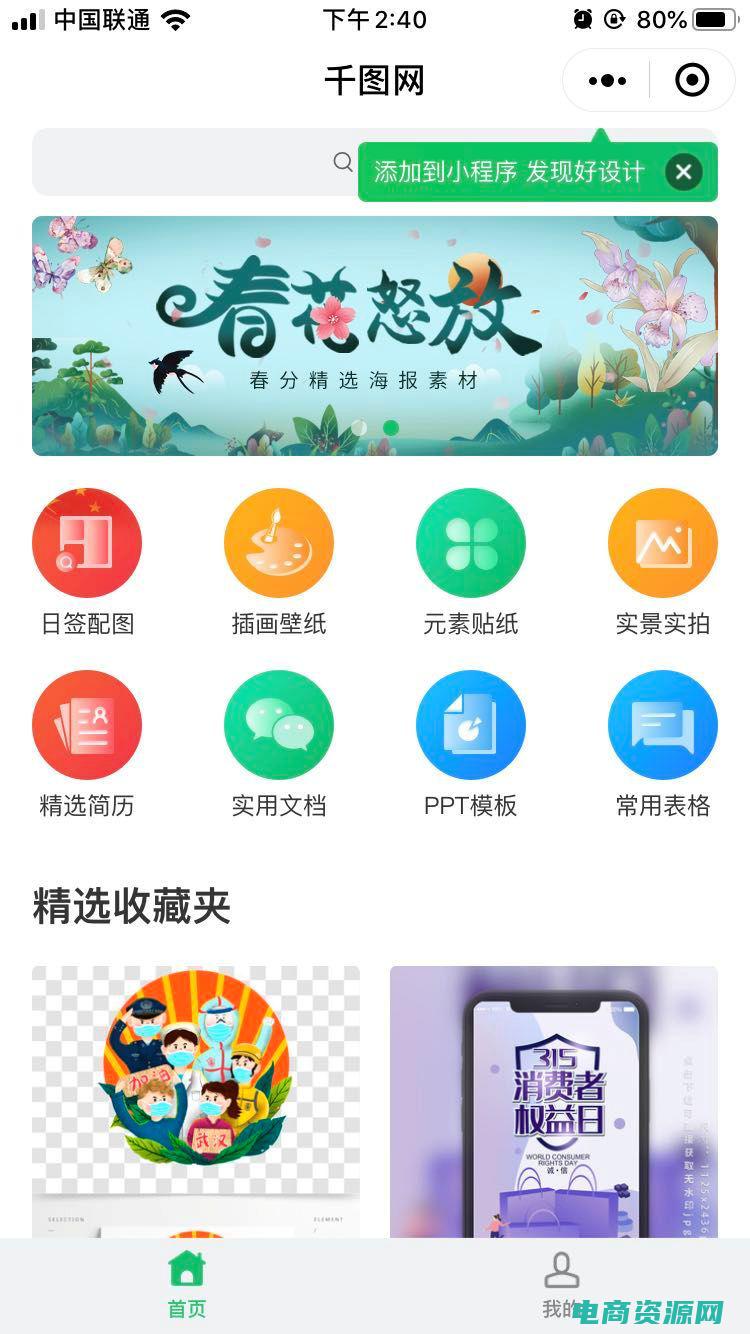Open the 315消费者权益日 poster card
Viewport: 750px width, 1334px height.
(x=553, y=1100)
